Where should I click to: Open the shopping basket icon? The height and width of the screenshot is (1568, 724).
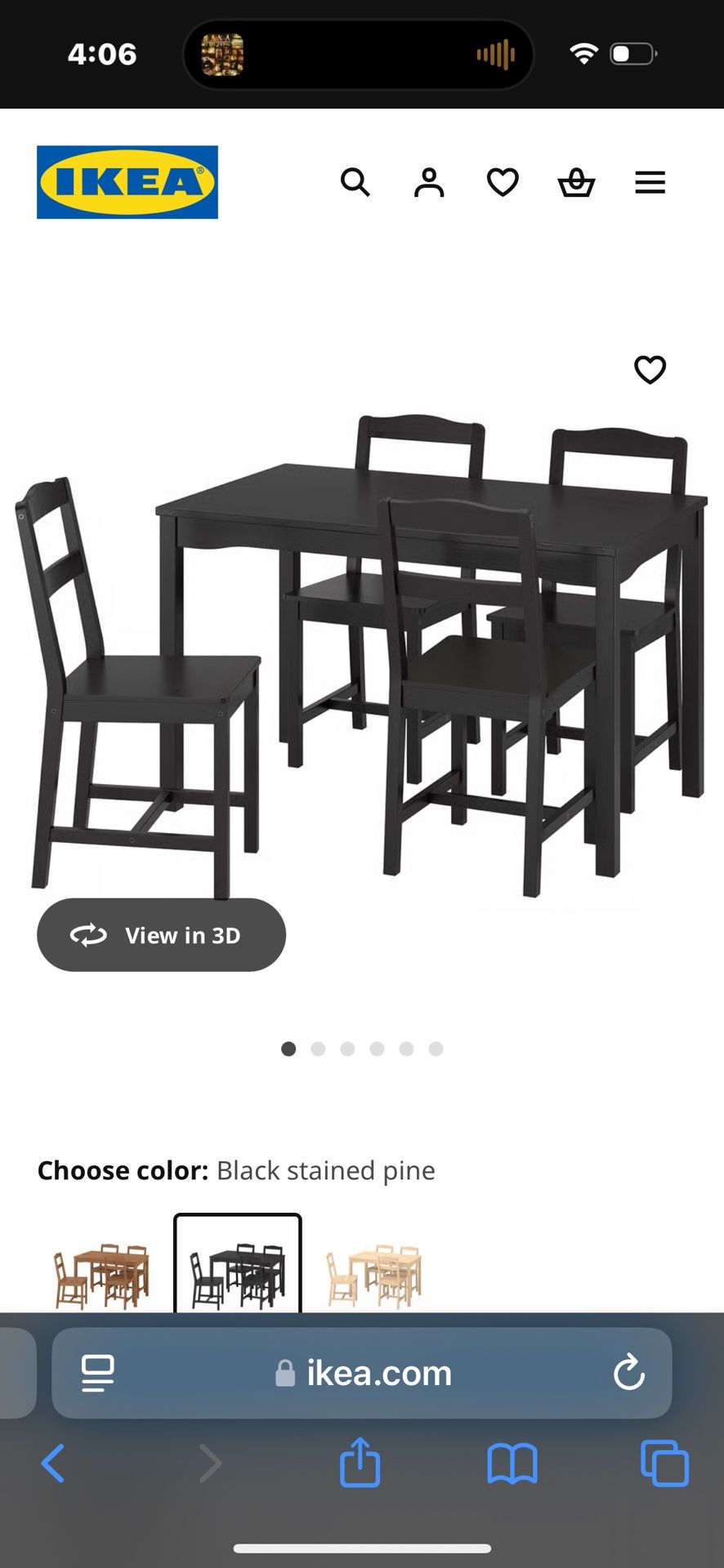tap(576, 182)
